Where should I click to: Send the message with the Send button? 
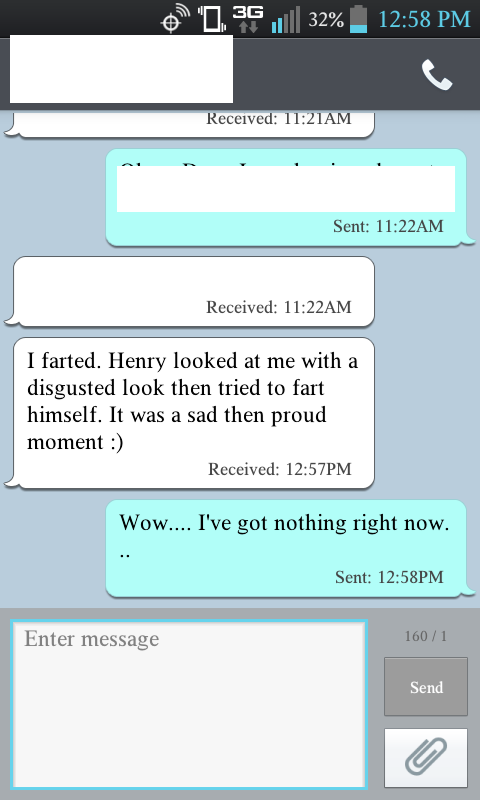pyautogui.click(x=426, y=686)
